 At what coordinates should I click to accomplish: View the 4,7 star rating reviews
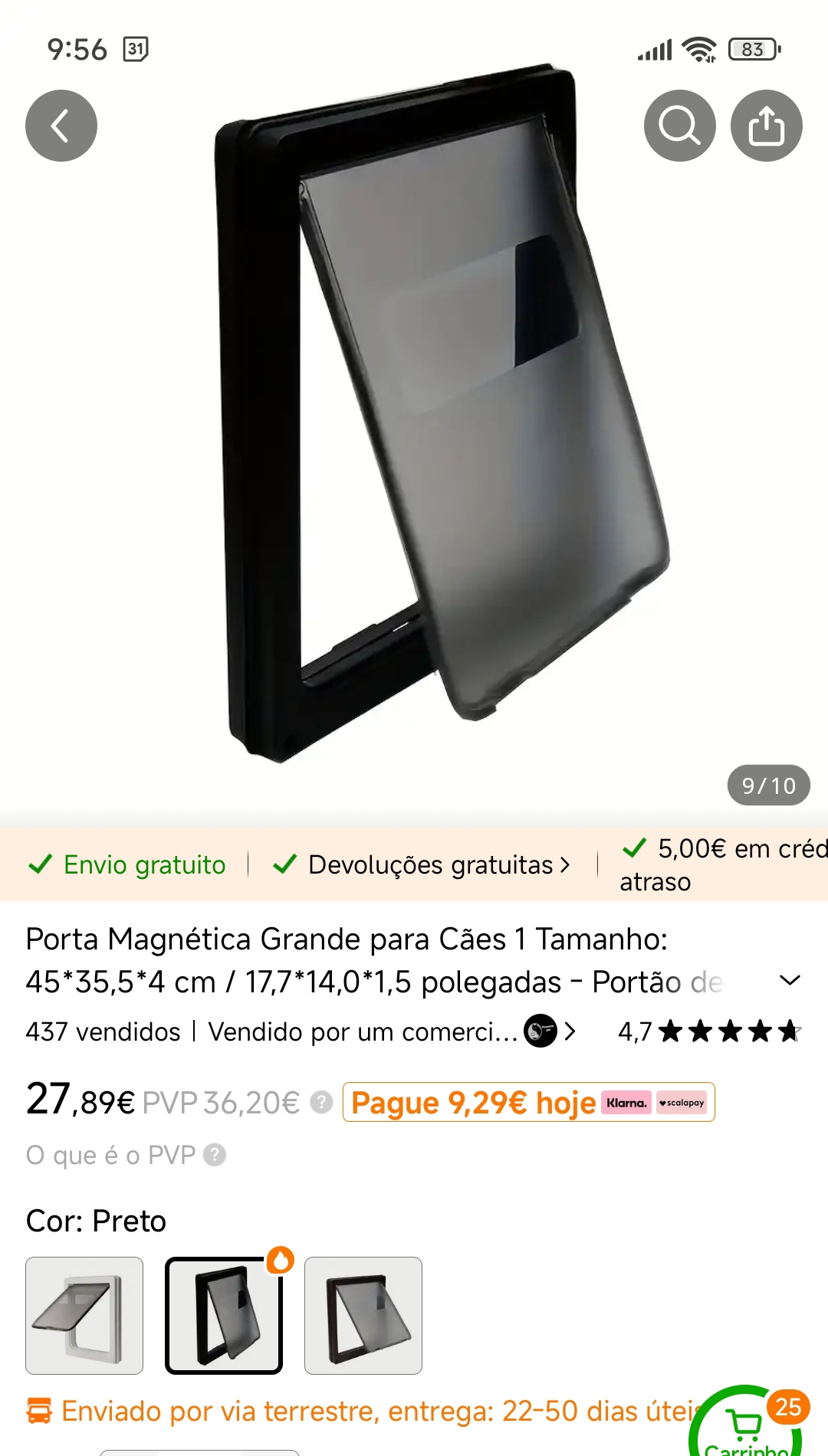[709, 1031]
